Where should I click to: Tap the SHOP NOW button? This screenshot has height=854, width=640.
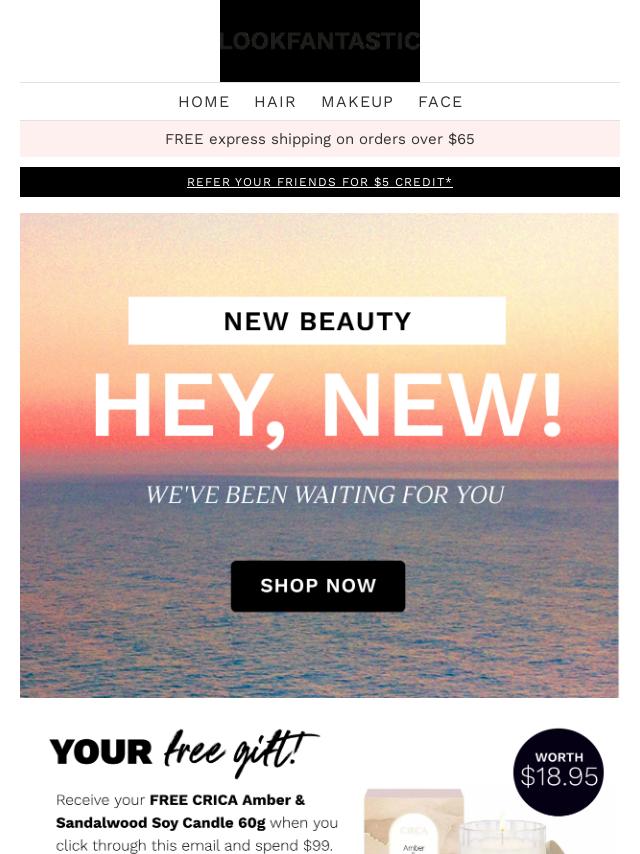tap(318, 586)
